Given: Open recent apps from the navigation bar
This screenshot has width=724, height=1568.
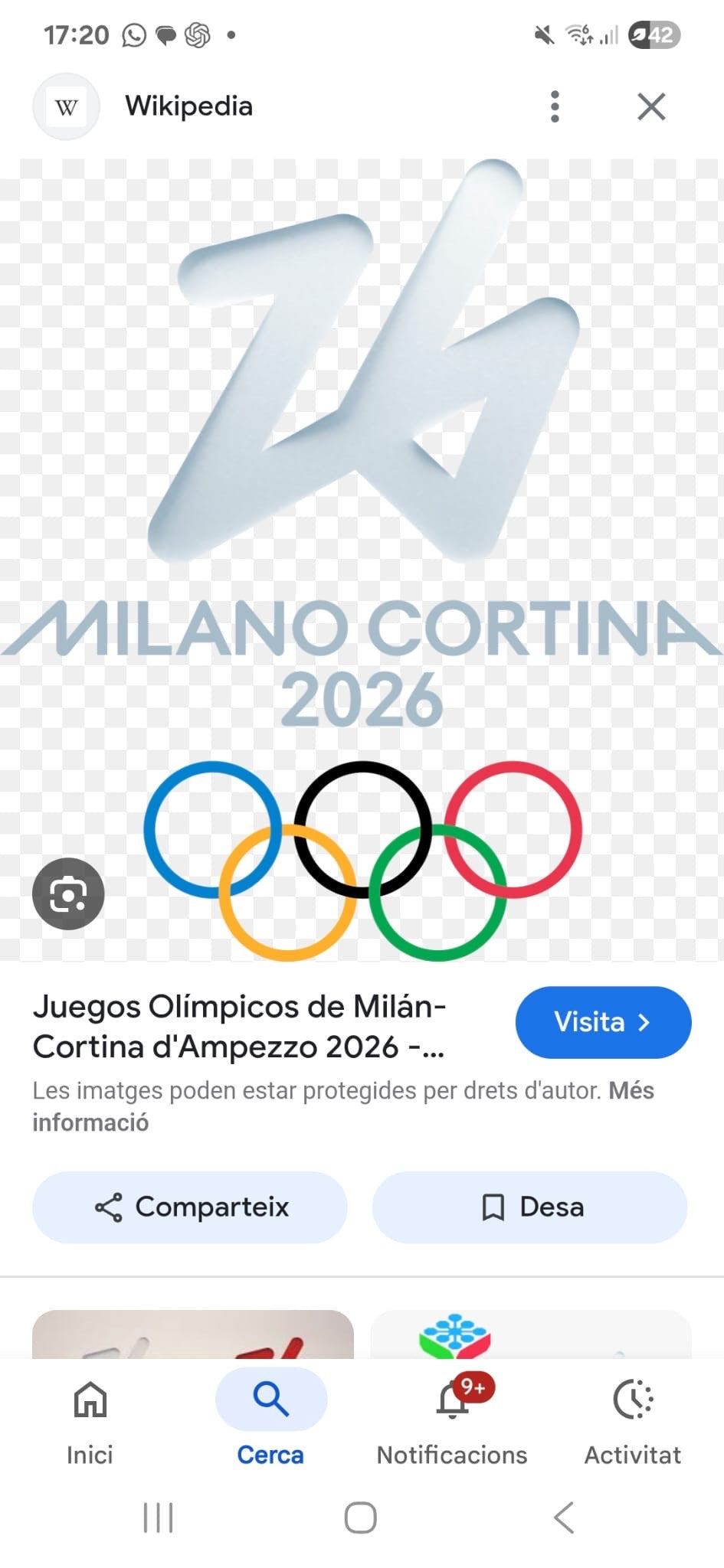Looking at the screenshot, I should pyautogui.click(x=159, y=1517).
